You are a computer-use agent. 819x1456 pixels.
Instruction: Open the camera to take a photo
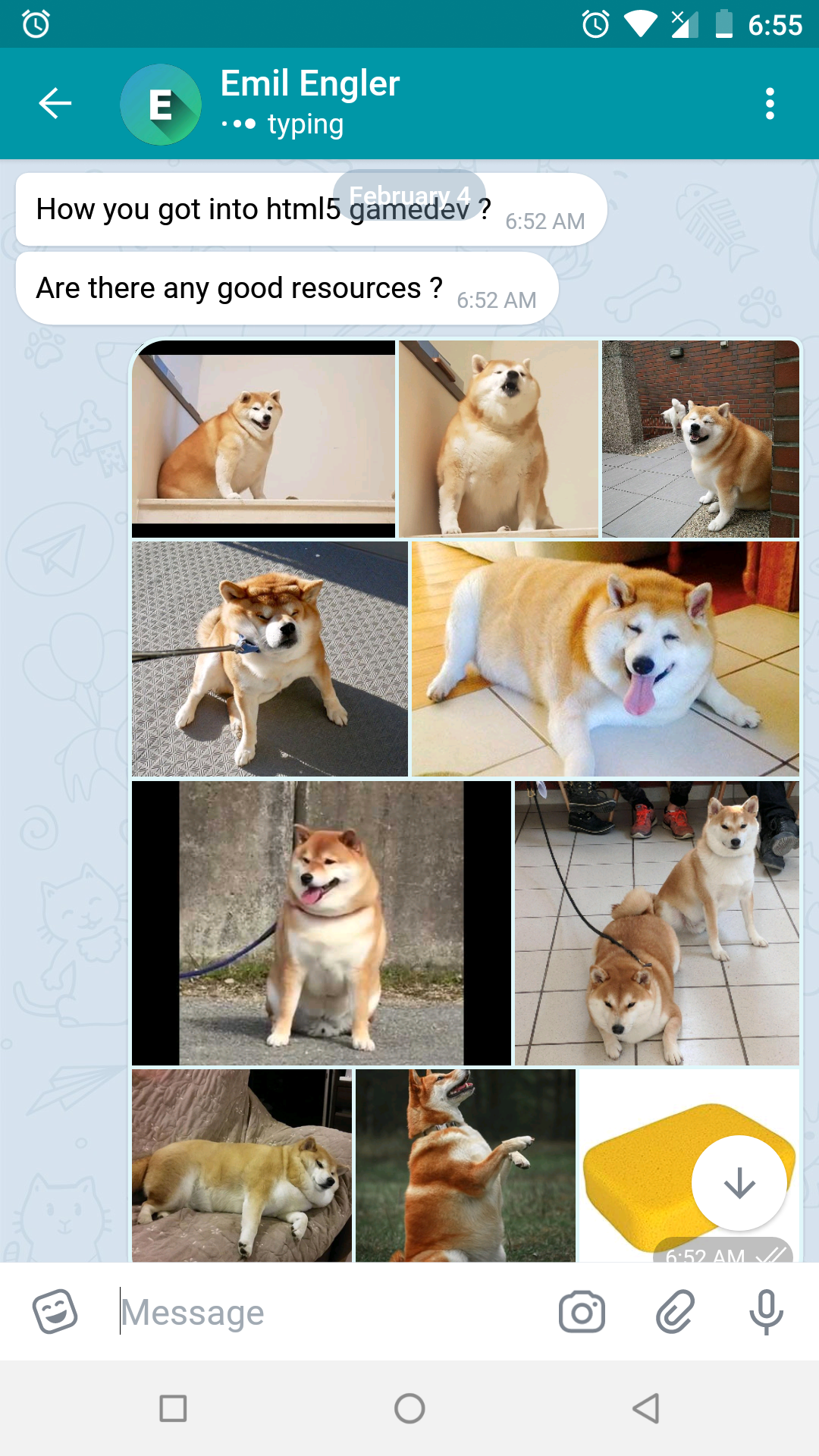pyautogui.click(x=582, y=1312)
